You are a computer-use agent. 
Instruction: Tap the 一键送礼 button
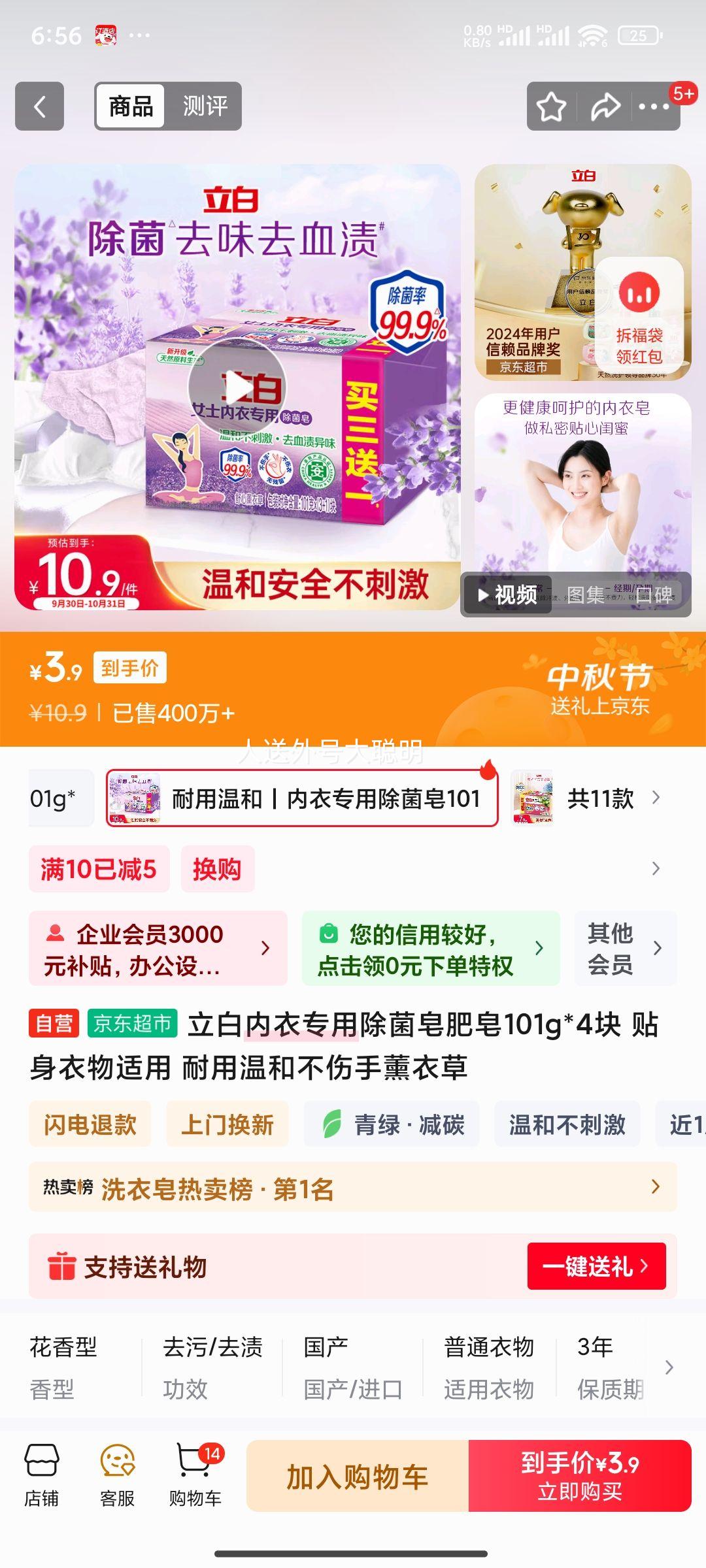click(x=596, y=1266)
